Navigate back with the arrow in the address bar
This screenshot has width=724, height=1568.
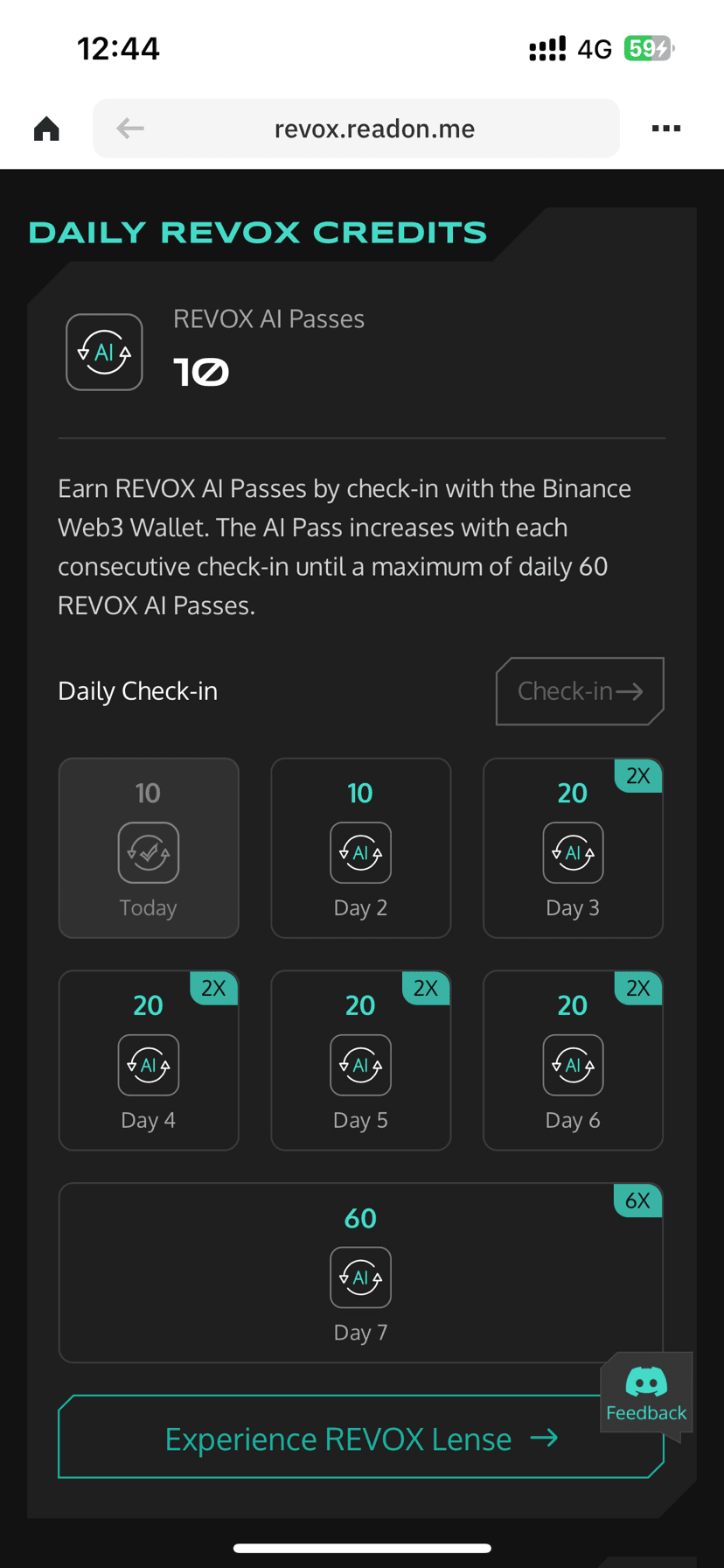(130, 129)
